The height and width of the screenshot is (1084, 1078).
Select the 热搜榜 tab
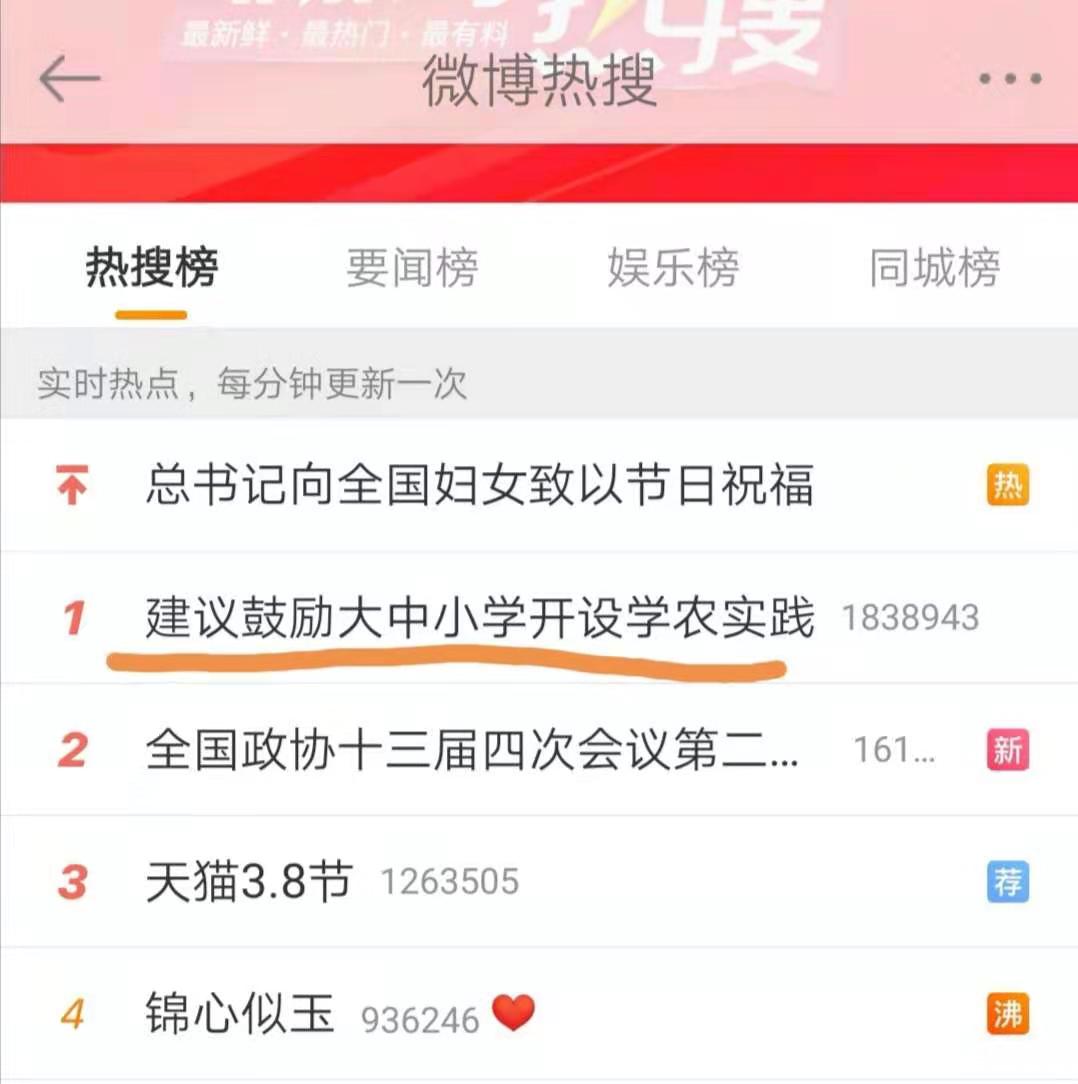click(x=151, y=267)
